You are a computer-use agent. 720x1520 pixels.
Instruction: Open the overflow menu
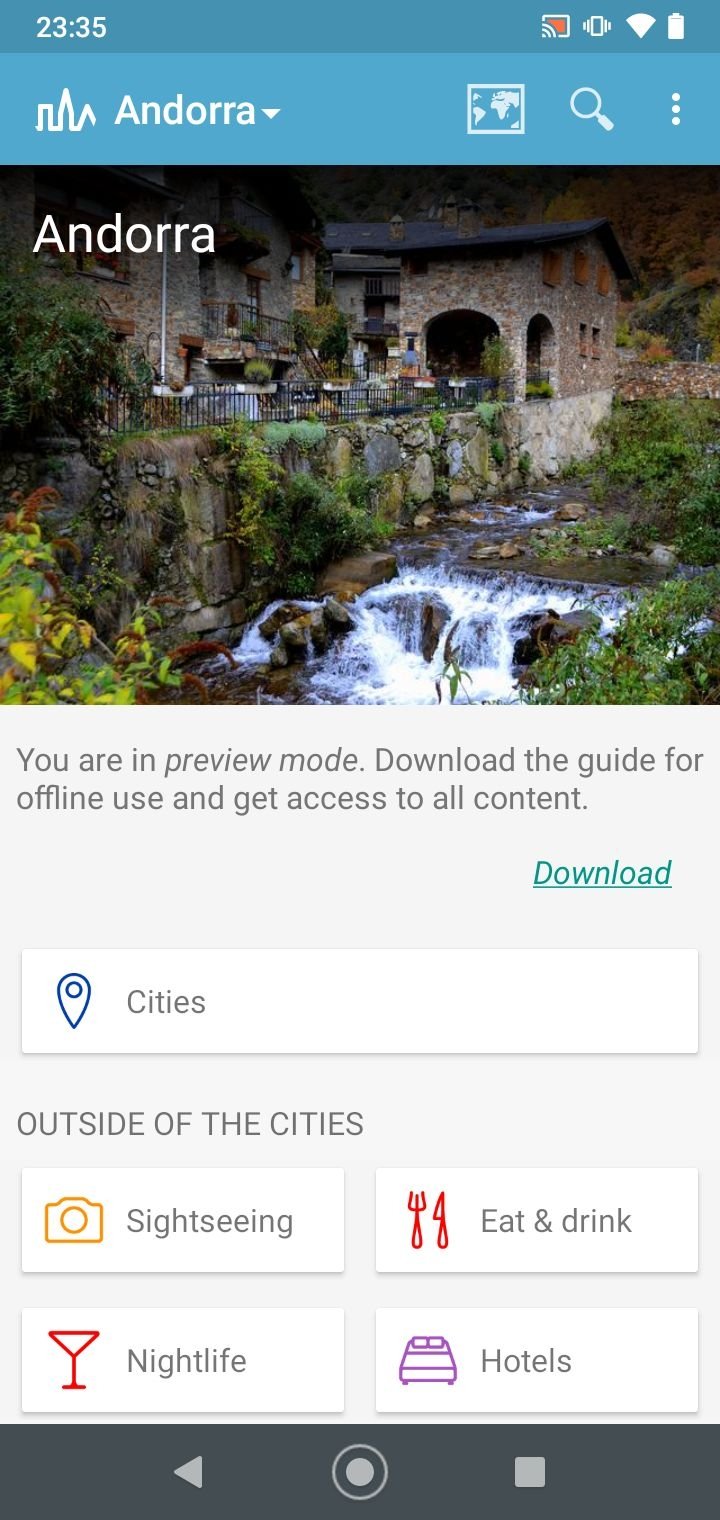click(676, 109)
